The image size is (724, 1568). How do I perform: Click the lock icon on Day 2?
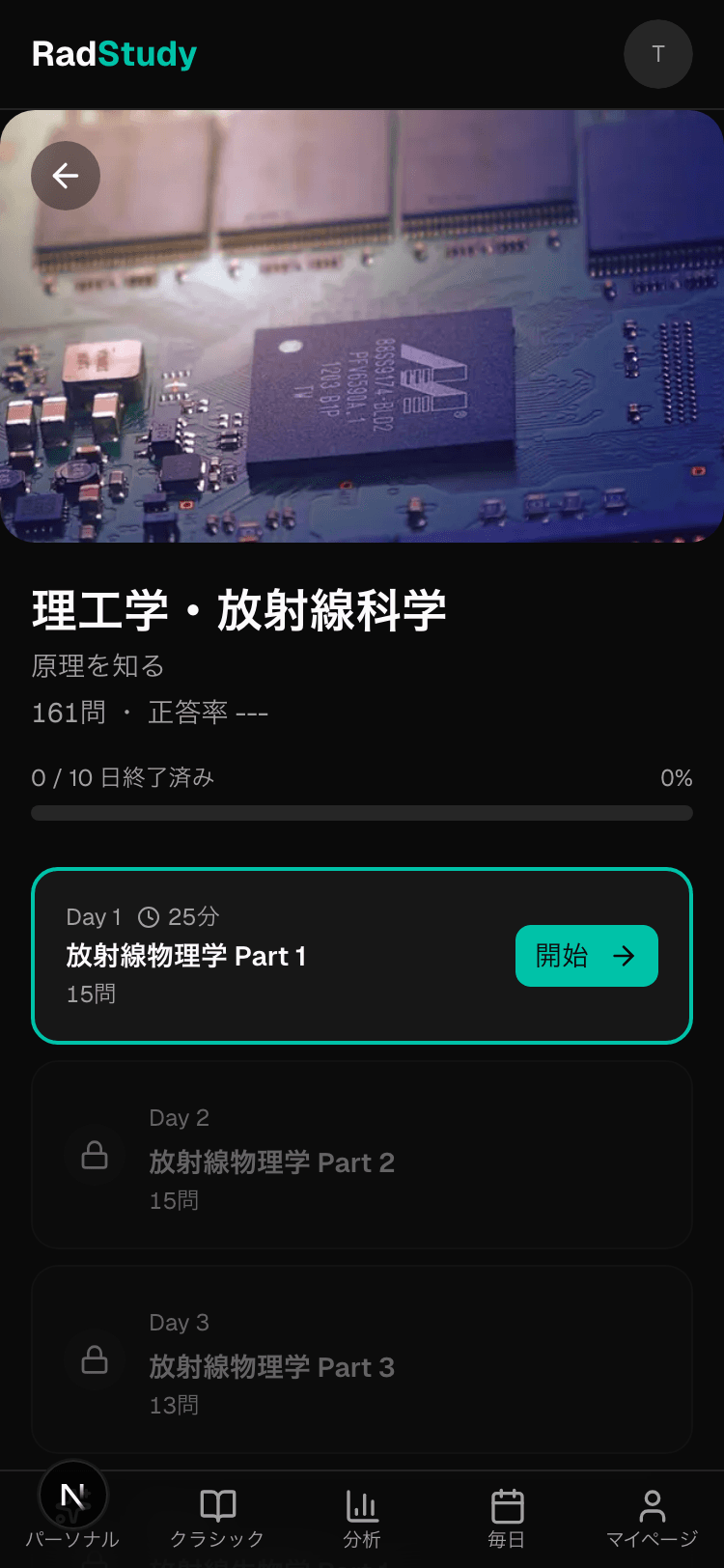[x=94, y=1156]
